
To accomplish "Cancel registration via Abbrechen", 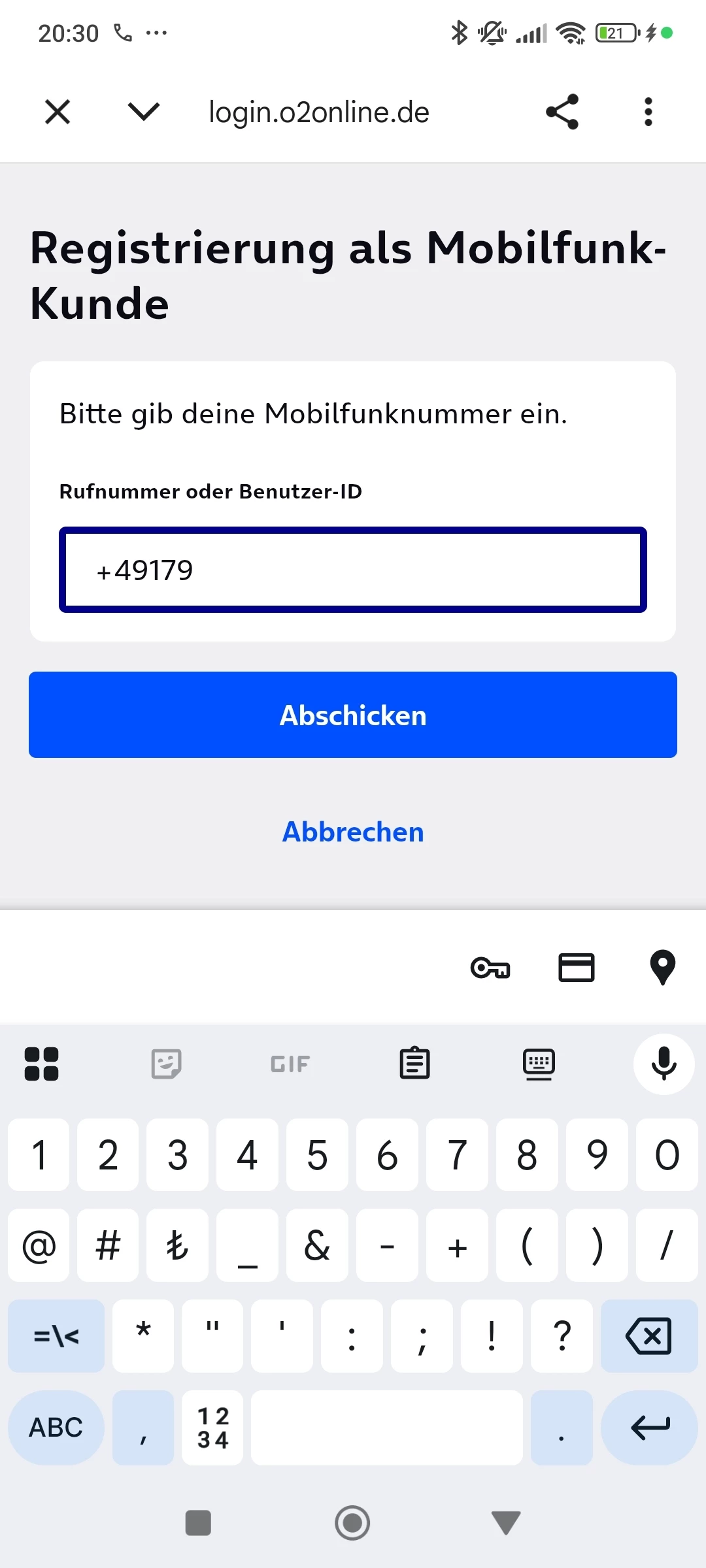I will [x=353, y=832].
